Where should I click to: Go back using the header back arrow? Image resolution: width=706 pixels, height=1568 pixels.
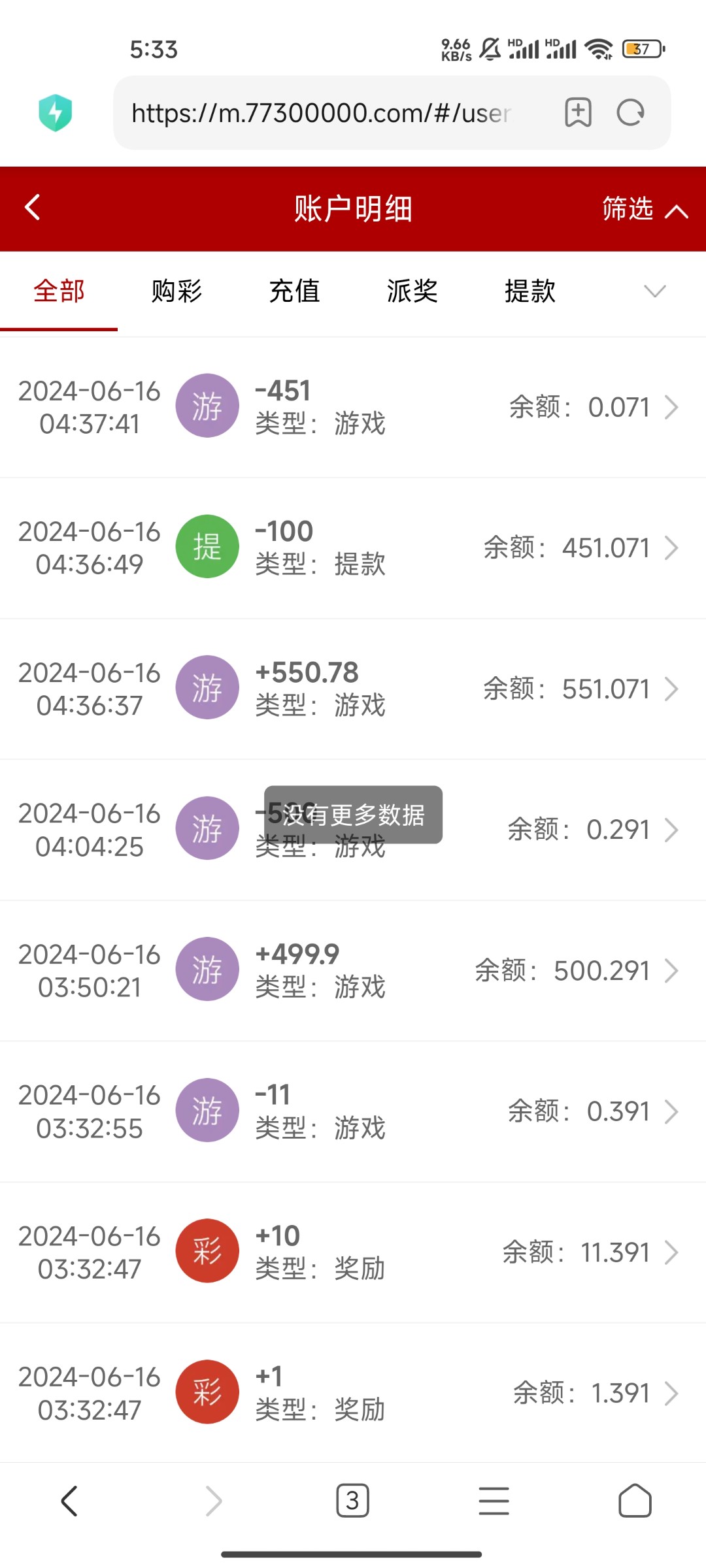coord(32,207)
